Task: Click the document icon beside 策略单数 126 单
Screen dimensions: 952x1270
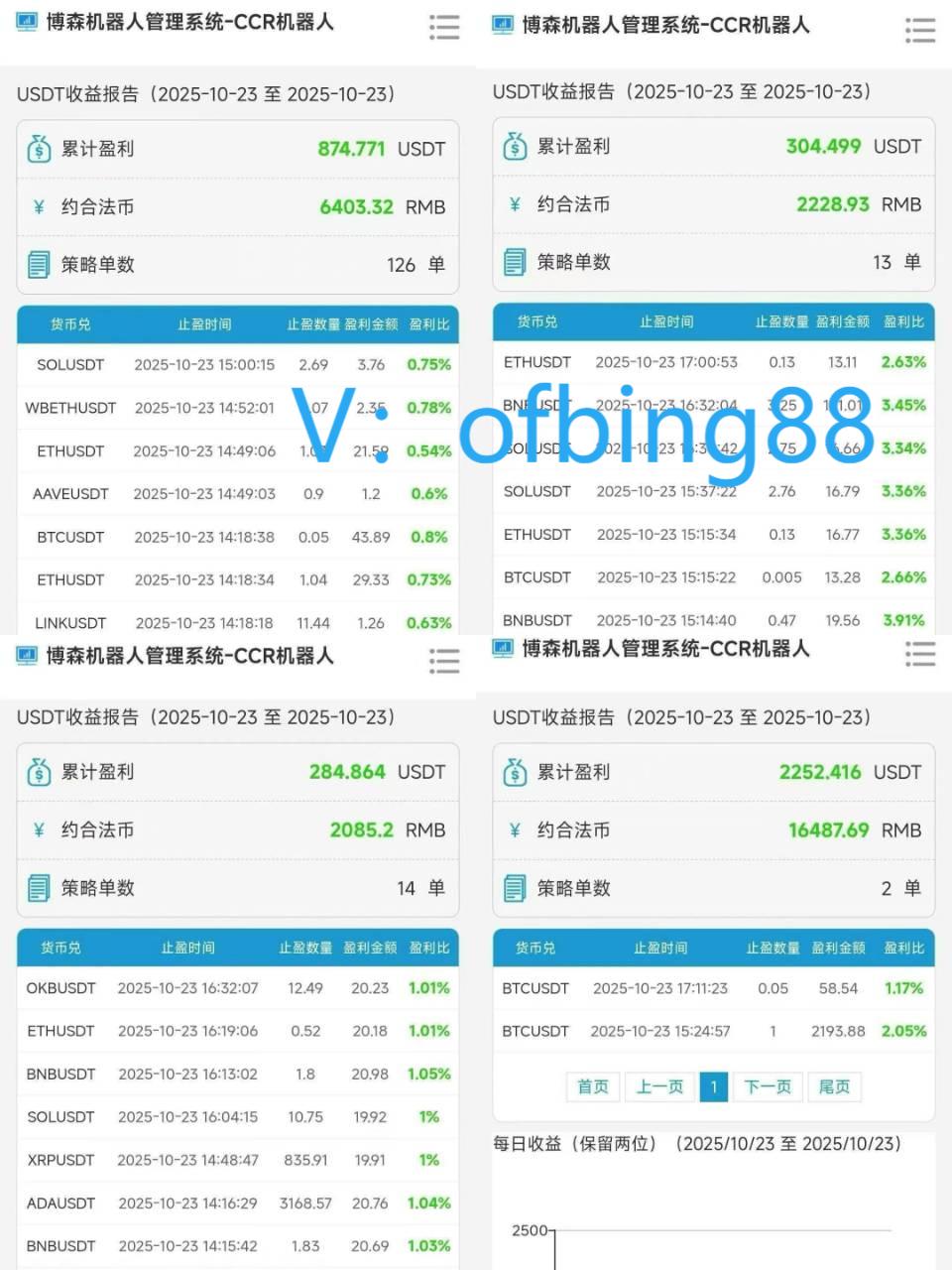Action: (x=39, y=264)
